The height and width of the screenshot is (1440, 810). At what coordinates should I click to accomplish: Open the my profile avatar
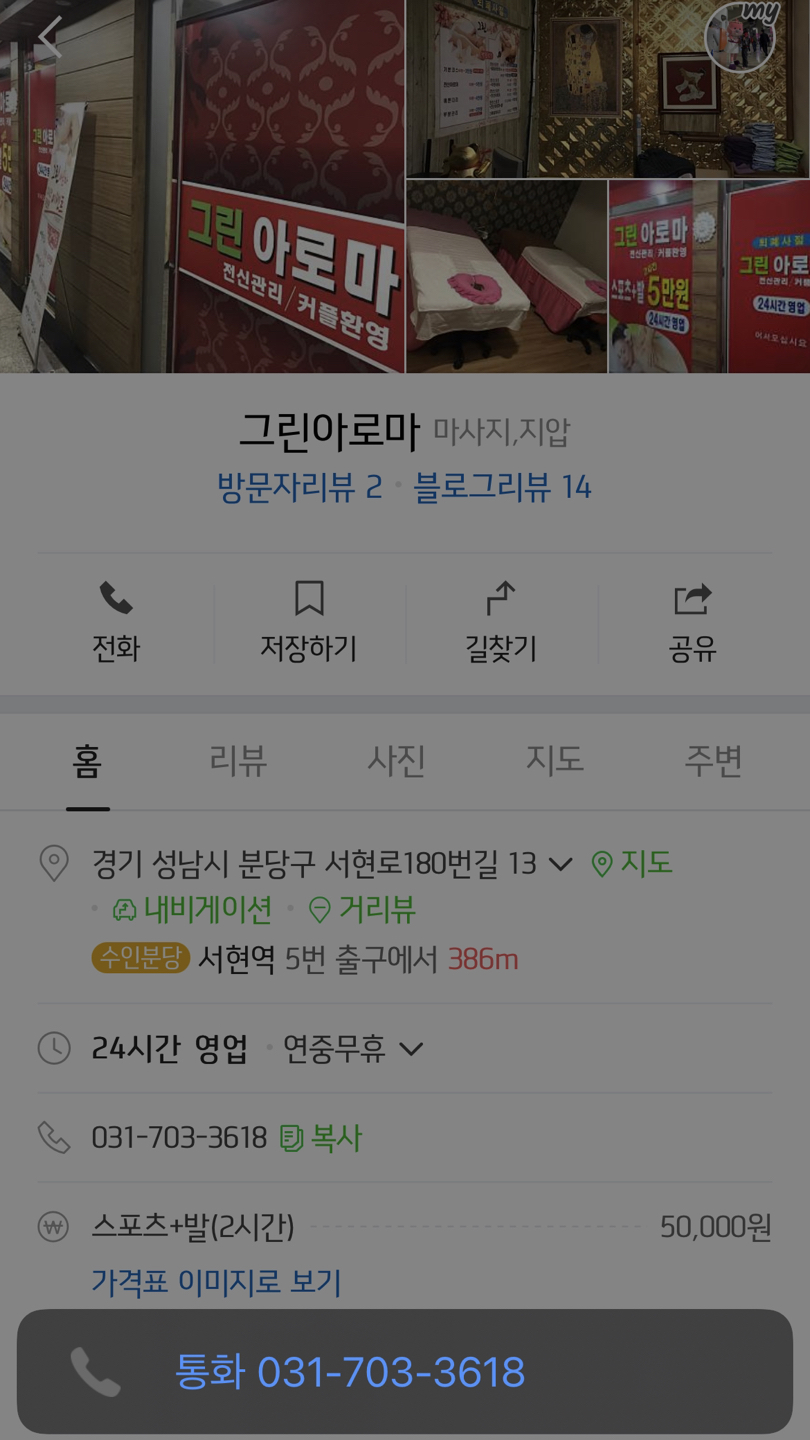pos(741,37)
